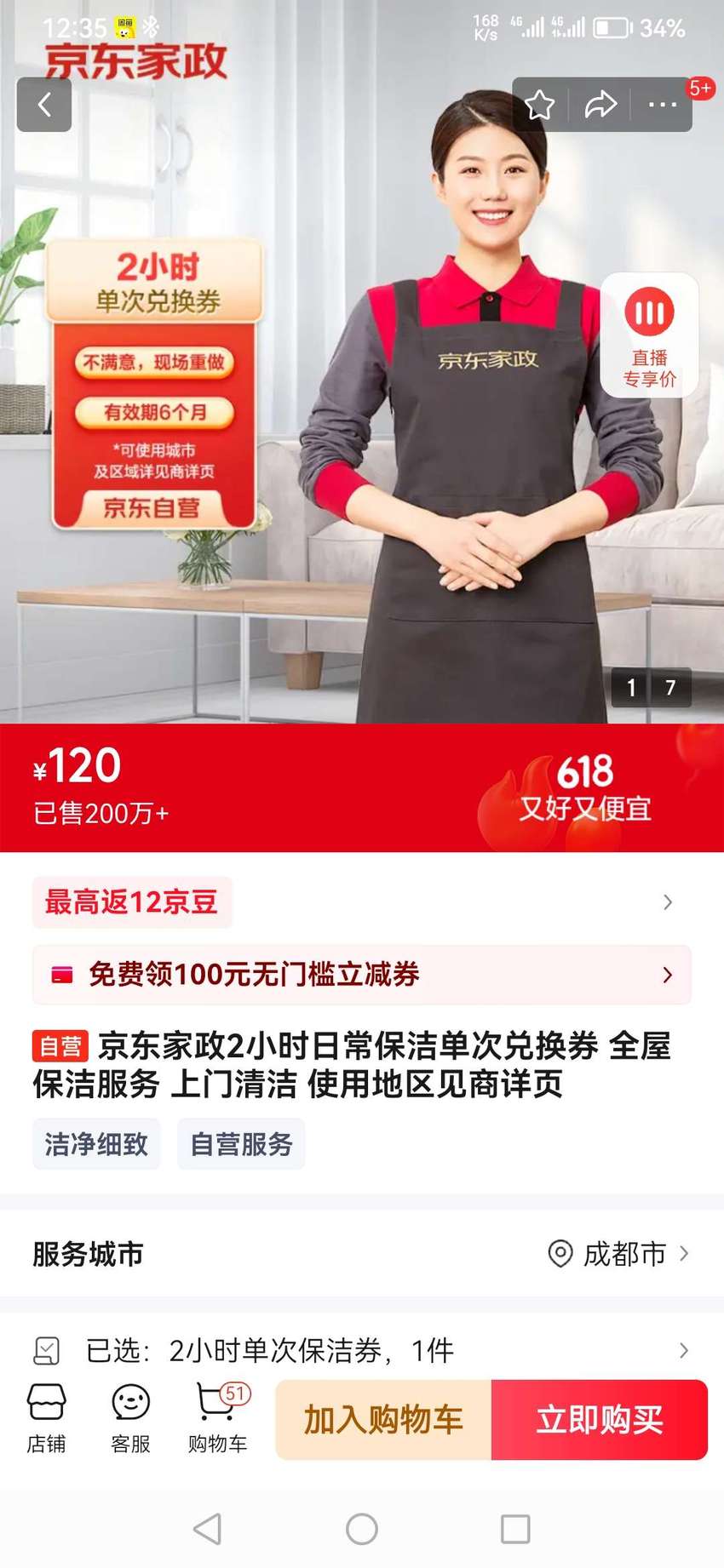Favorite this product with the star icon
This screenshot has height=1568, width=724.
(539, 105)
